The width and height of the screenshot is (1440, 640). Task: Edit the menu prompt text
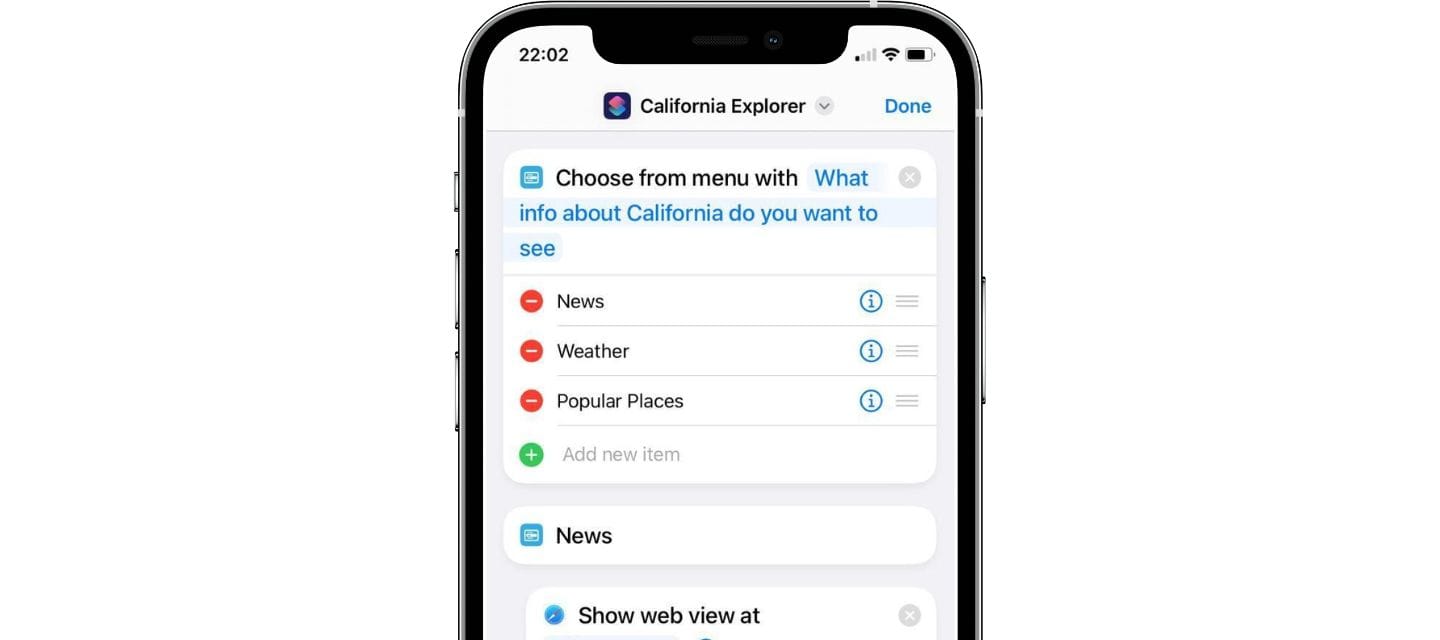point(698,213)
